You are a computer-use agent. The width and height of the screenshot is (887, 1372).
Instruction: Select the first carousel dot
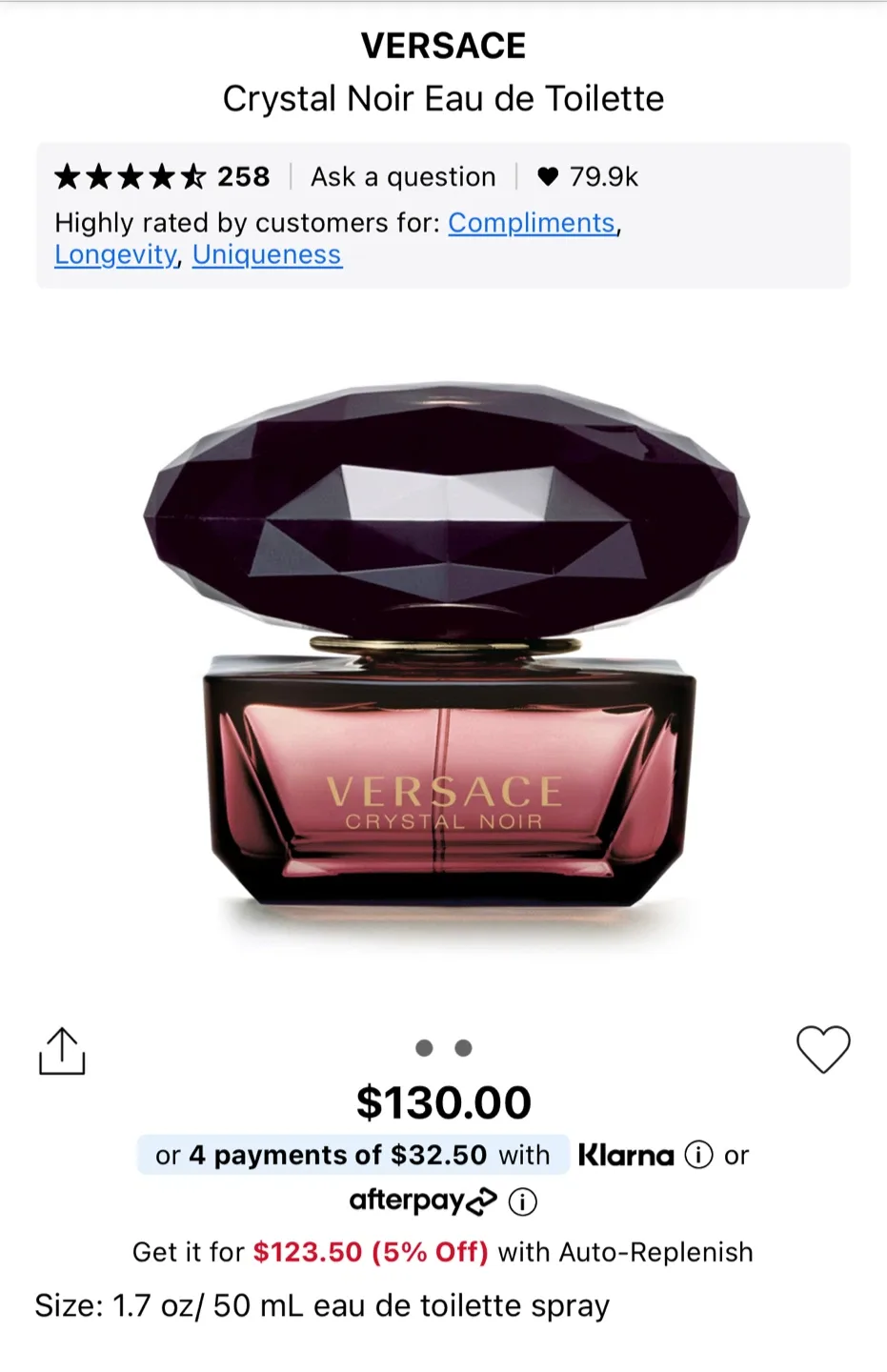(x=425, y=1047)
